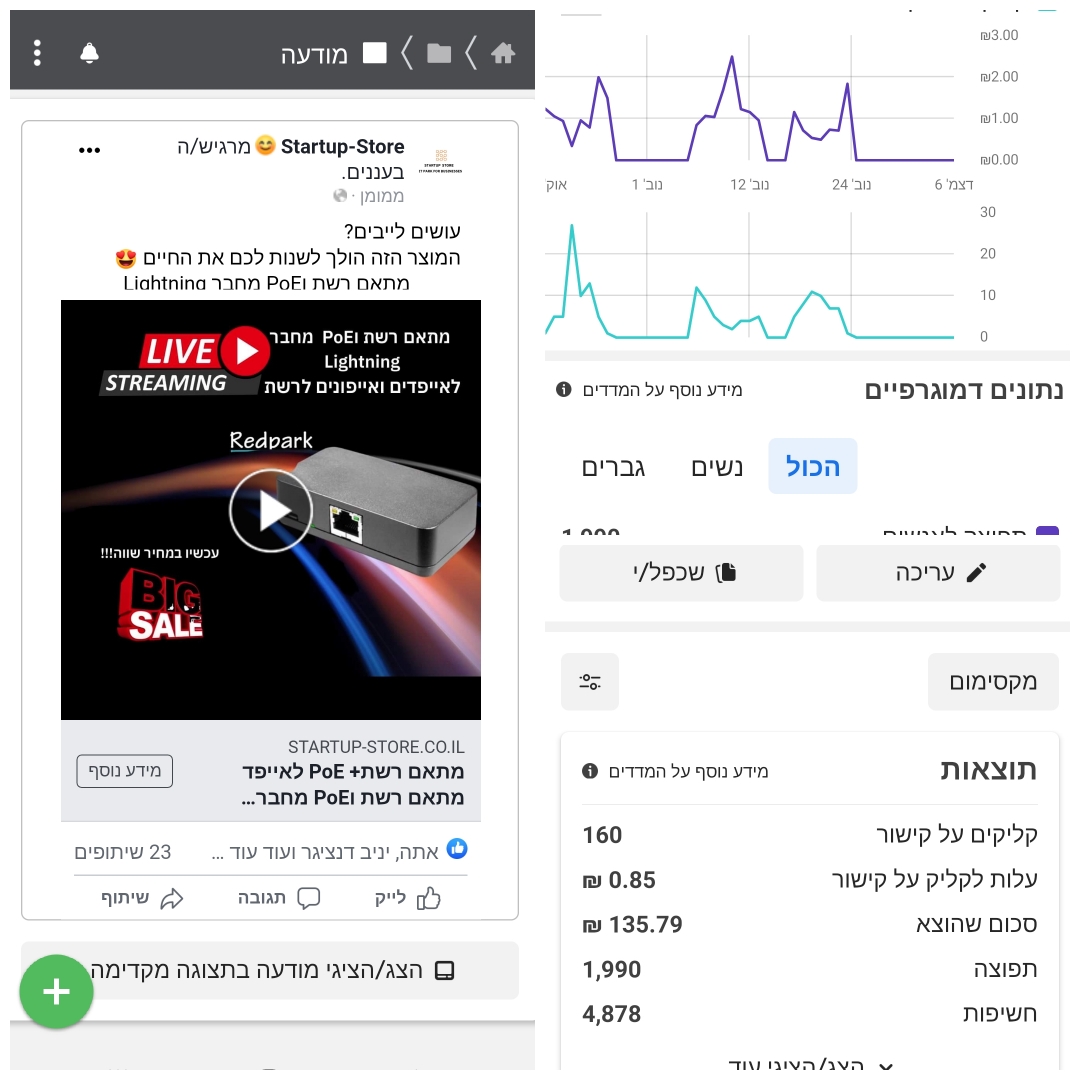Play the Redpark ad video
Image resolution: width=1080 pixels, height=1080 pixels.
pos(270,511)
